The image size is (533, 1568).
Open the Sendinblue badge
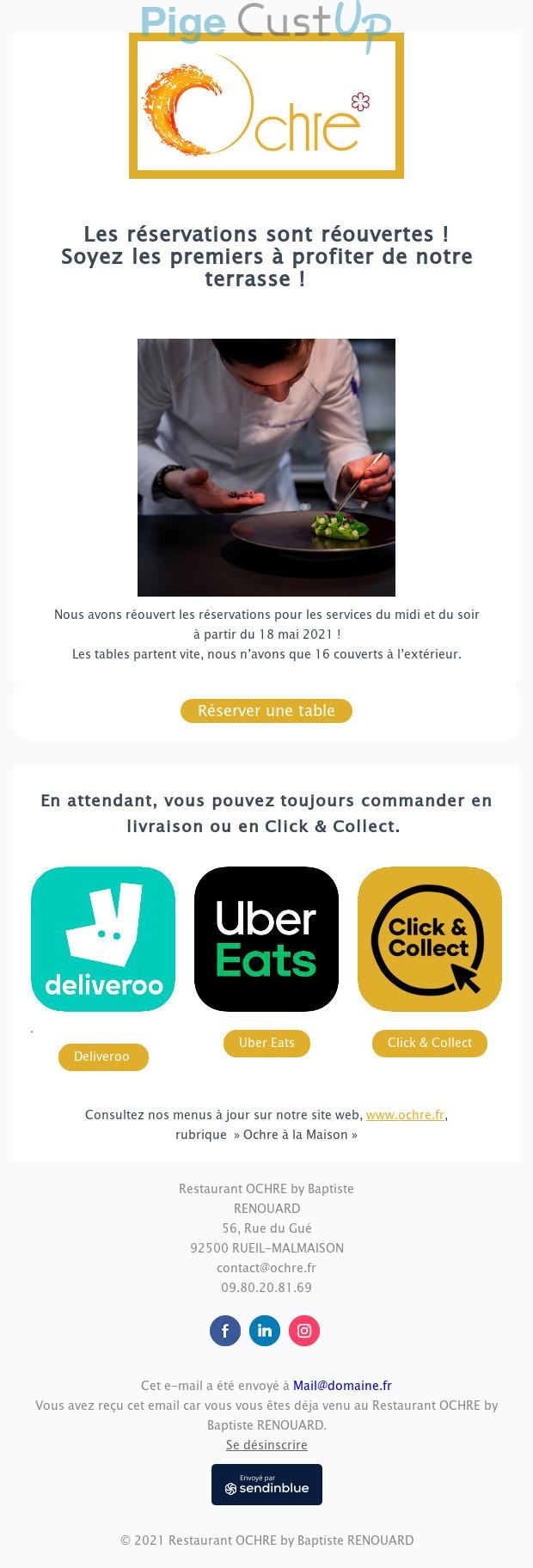[x=266, y=1485]
